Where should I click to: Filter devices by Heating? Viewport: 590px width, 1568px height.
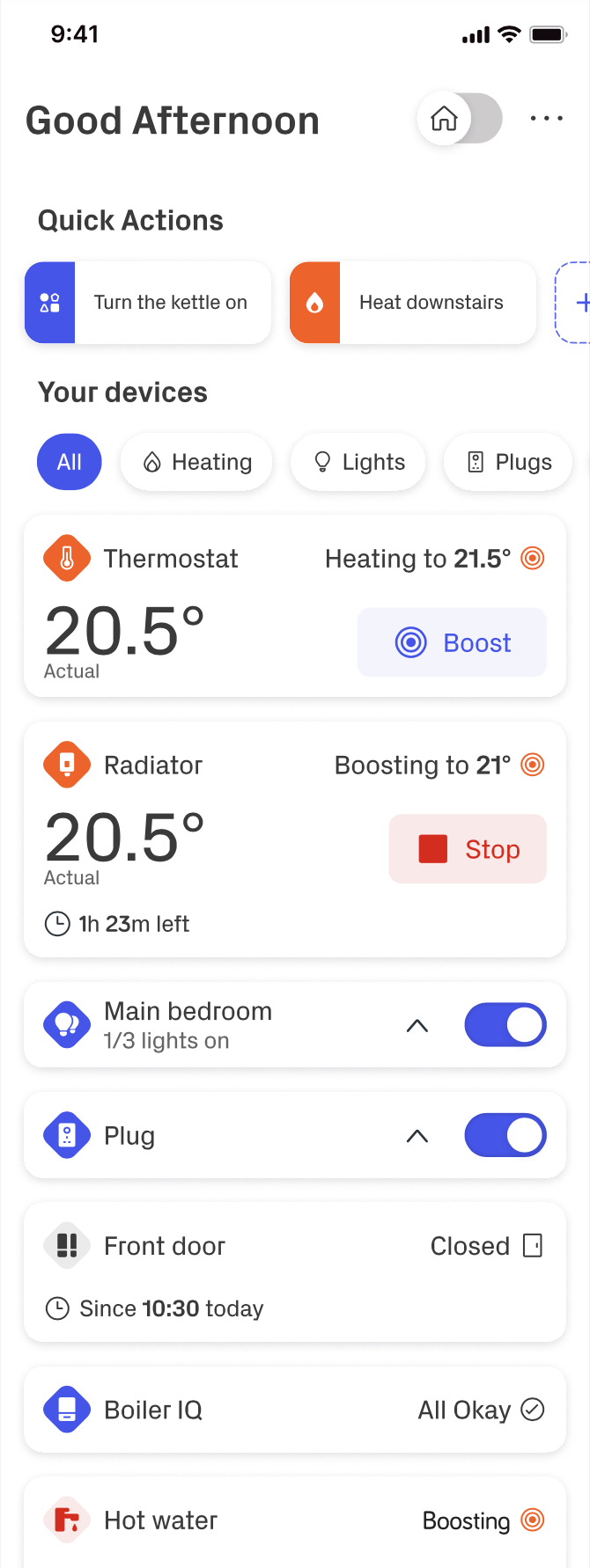tap(196, 462)
